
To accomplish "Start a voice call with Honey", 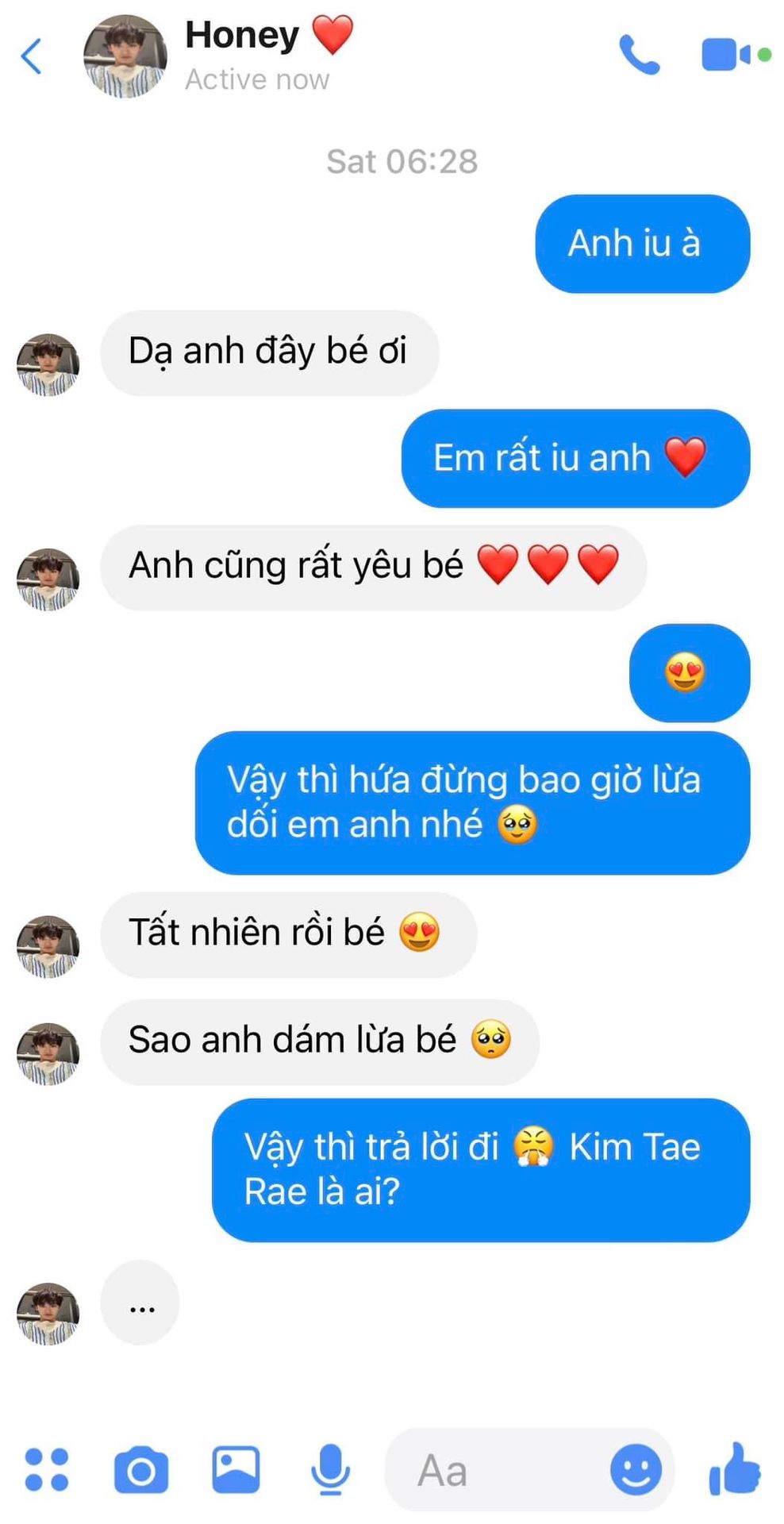I will (x=639, y=56).
